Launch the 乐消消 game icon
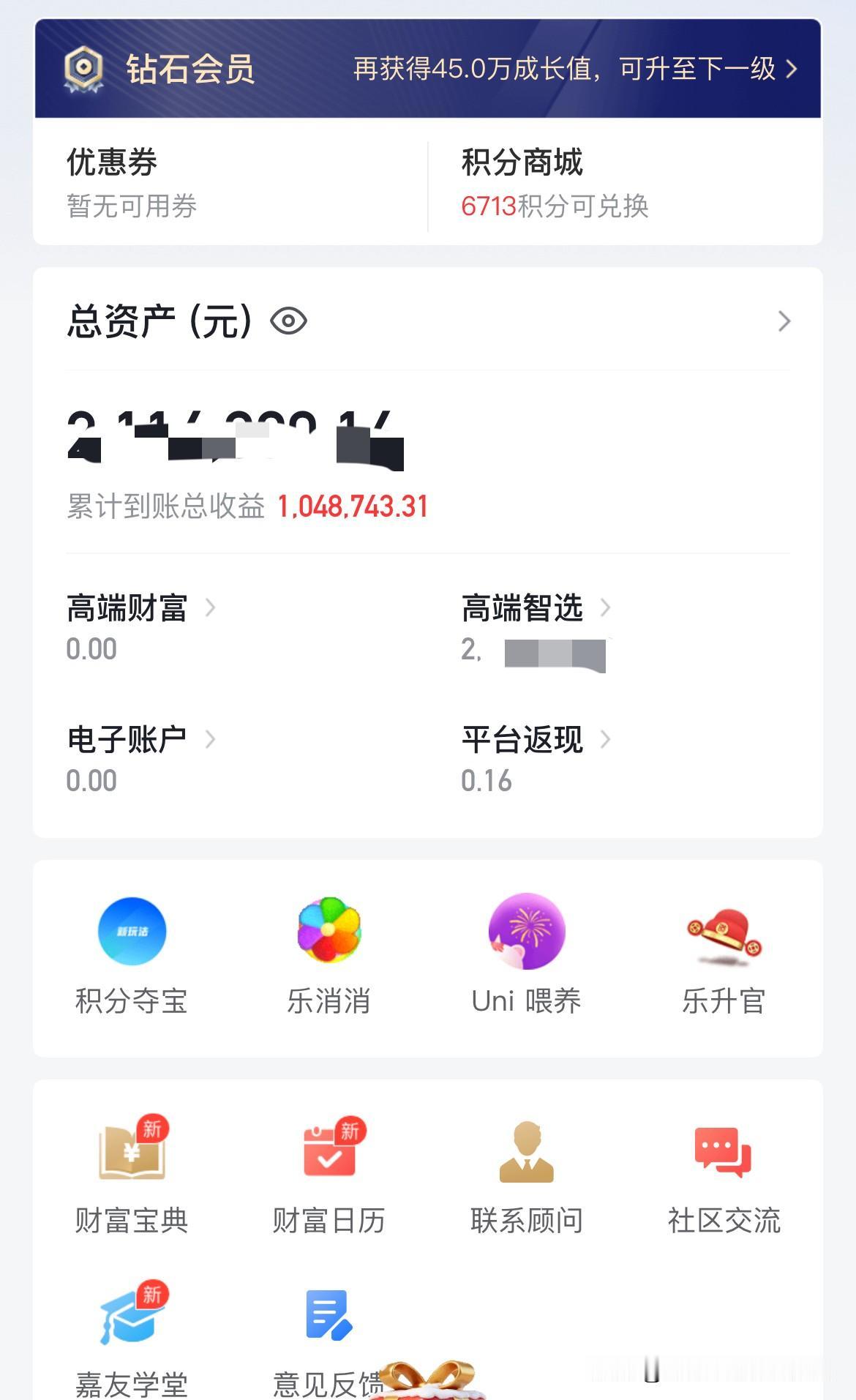 329,931
